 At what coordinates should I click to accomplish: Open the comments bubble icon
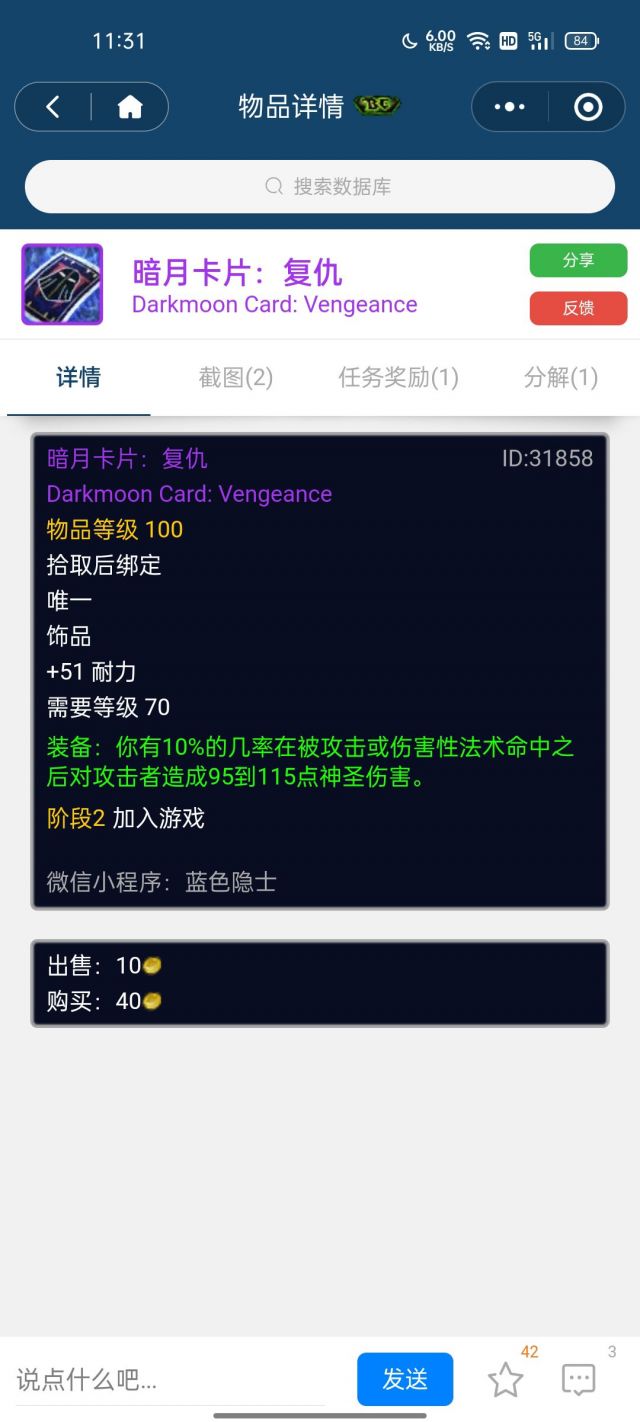pyautogui.click(x=579, y=1380)
